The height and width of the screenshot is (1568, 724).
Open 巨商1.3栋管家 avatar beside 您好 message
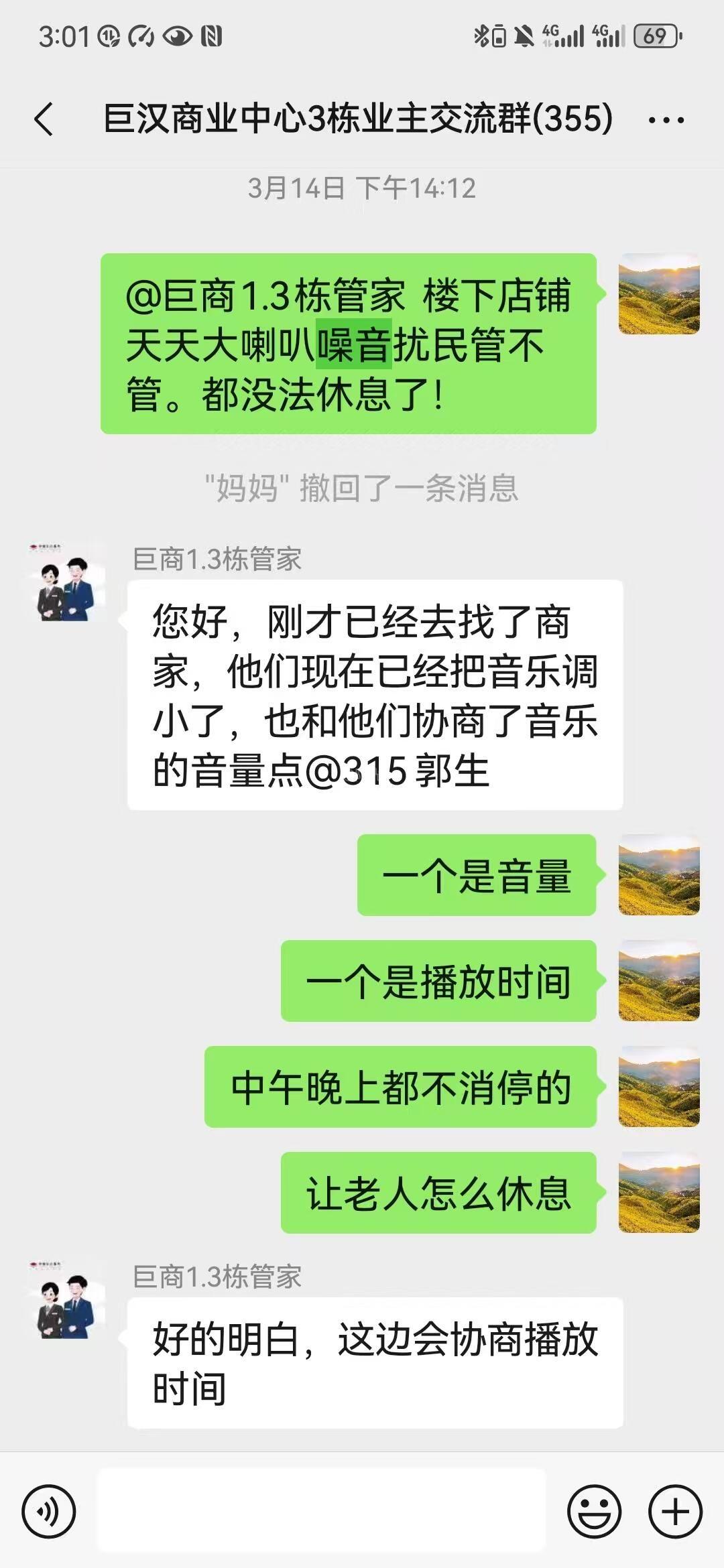66,582
